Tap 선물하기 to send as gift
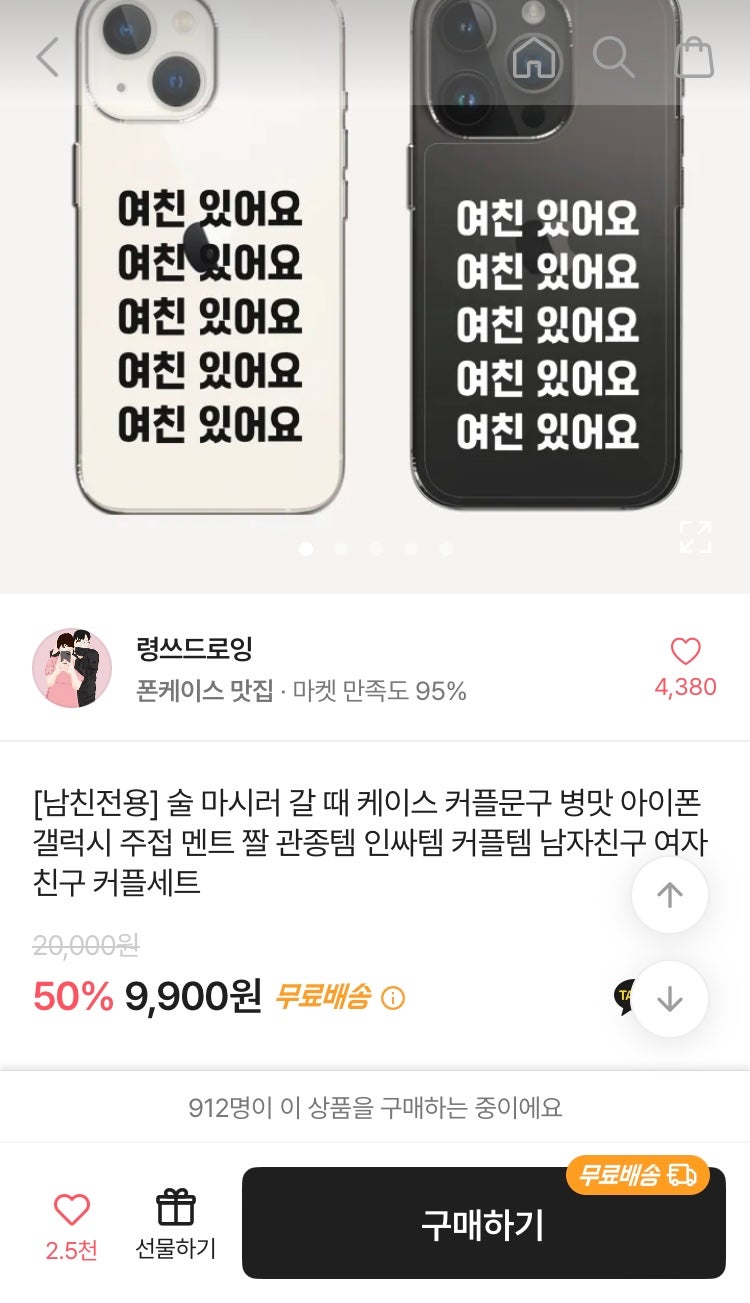 click(x=176, y=1223)
